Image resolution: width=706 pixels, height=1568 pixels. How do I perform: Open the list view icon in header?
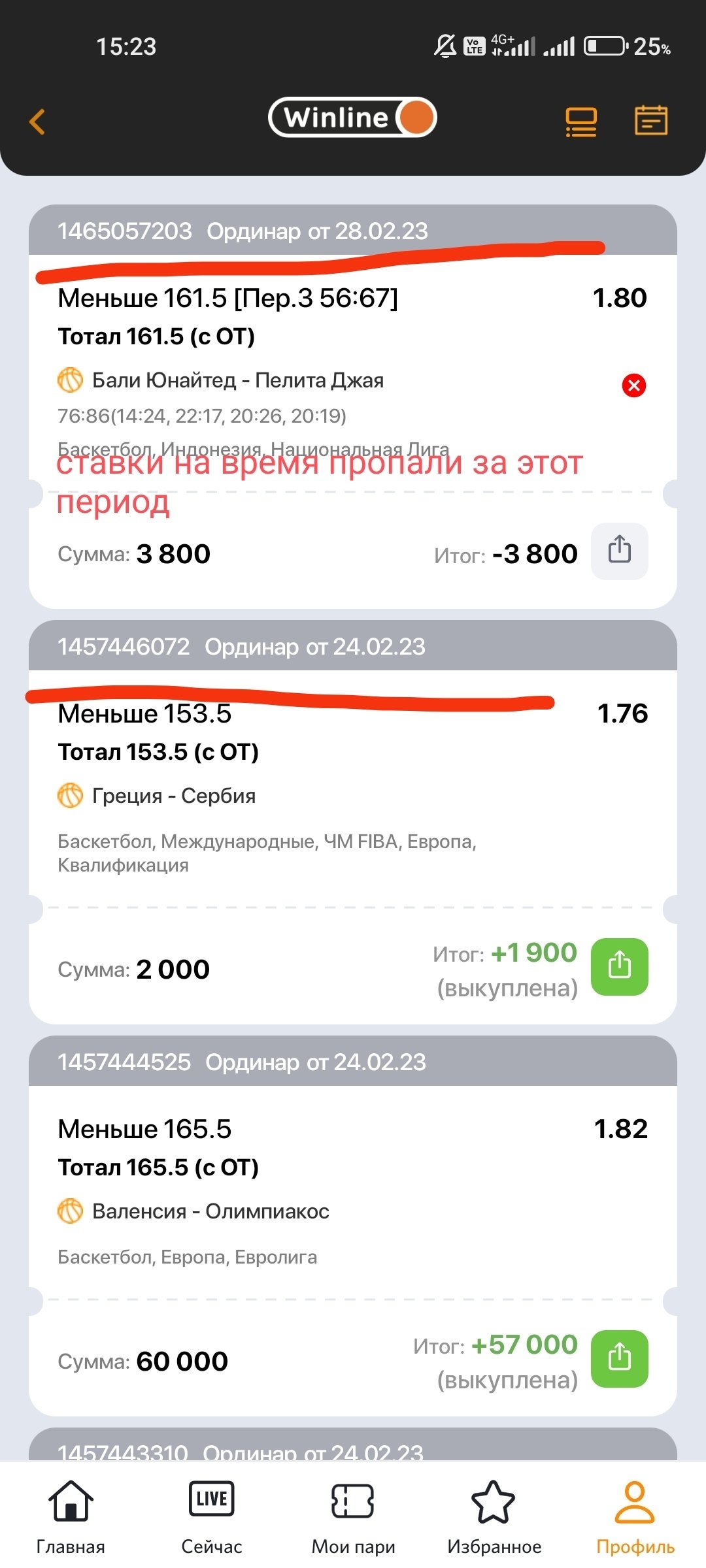tap(580, 122)
